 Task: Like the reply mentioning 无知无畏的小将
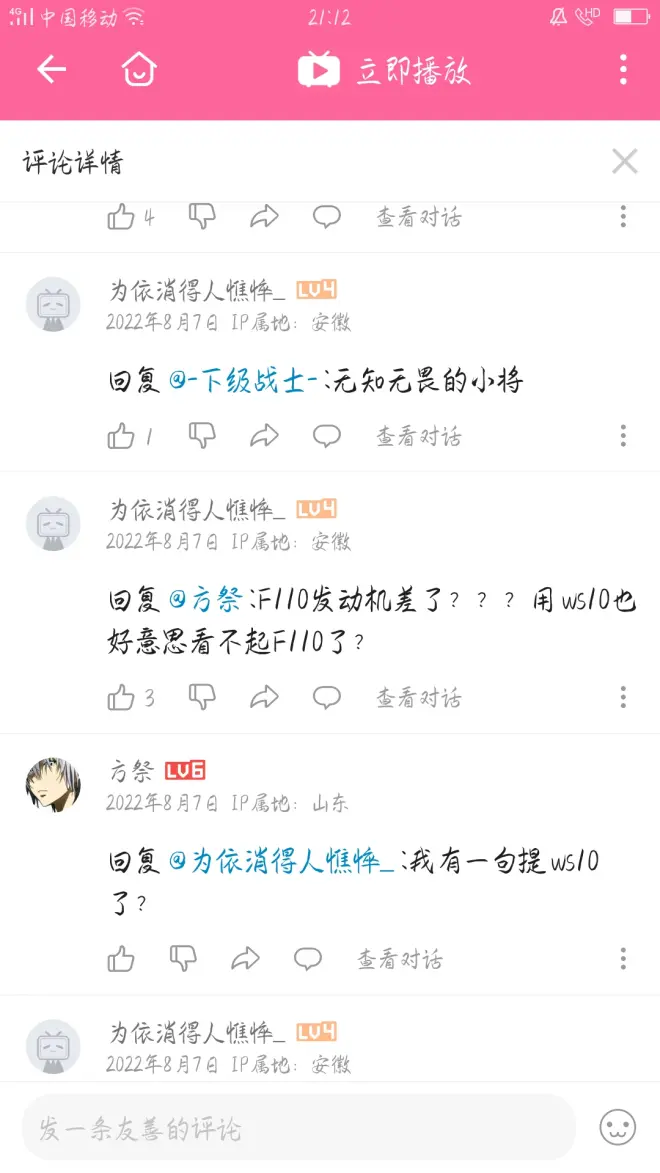(121, 436)
